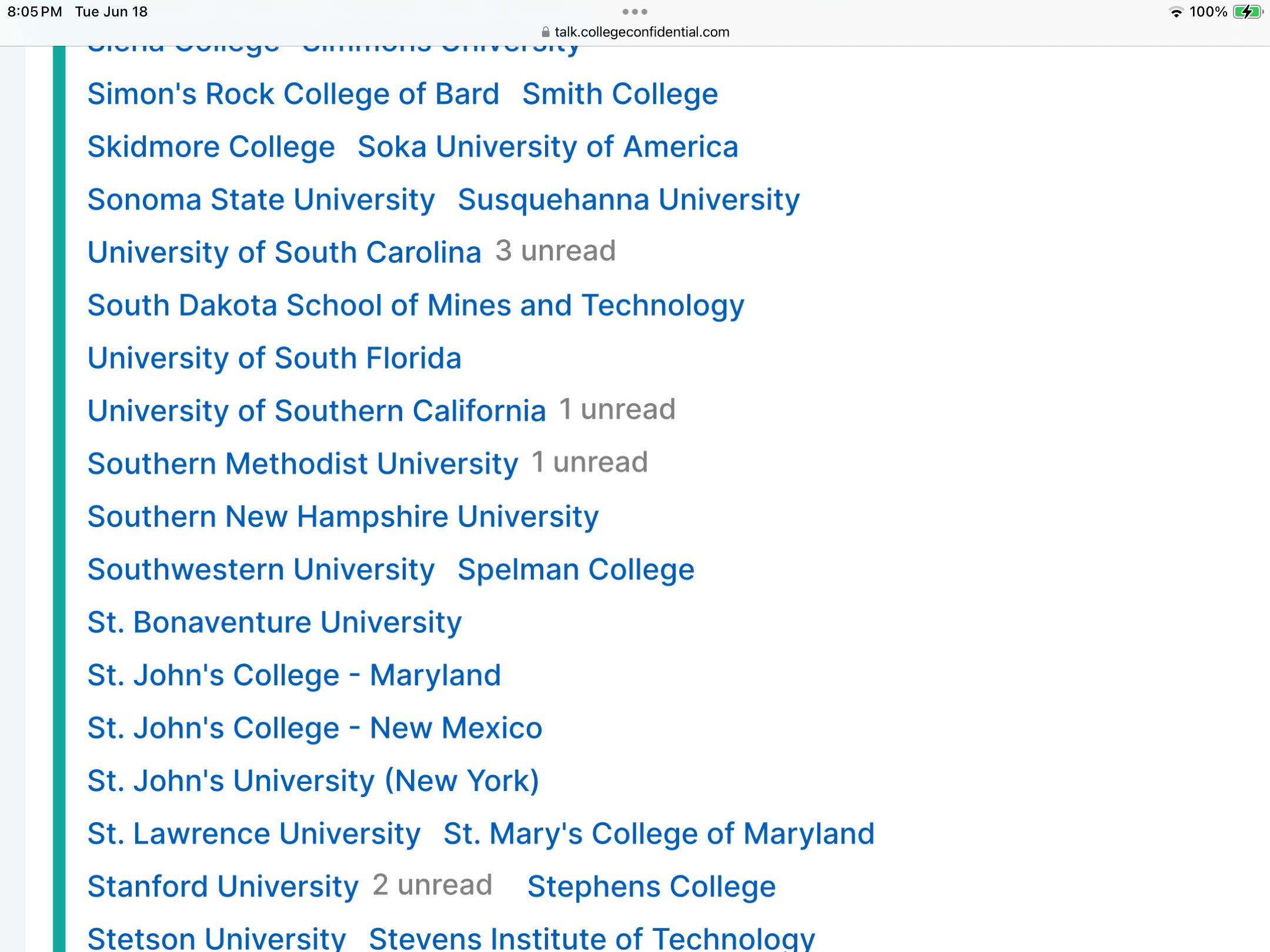Go to St. Bonaventure University

(x=275, y=622)
